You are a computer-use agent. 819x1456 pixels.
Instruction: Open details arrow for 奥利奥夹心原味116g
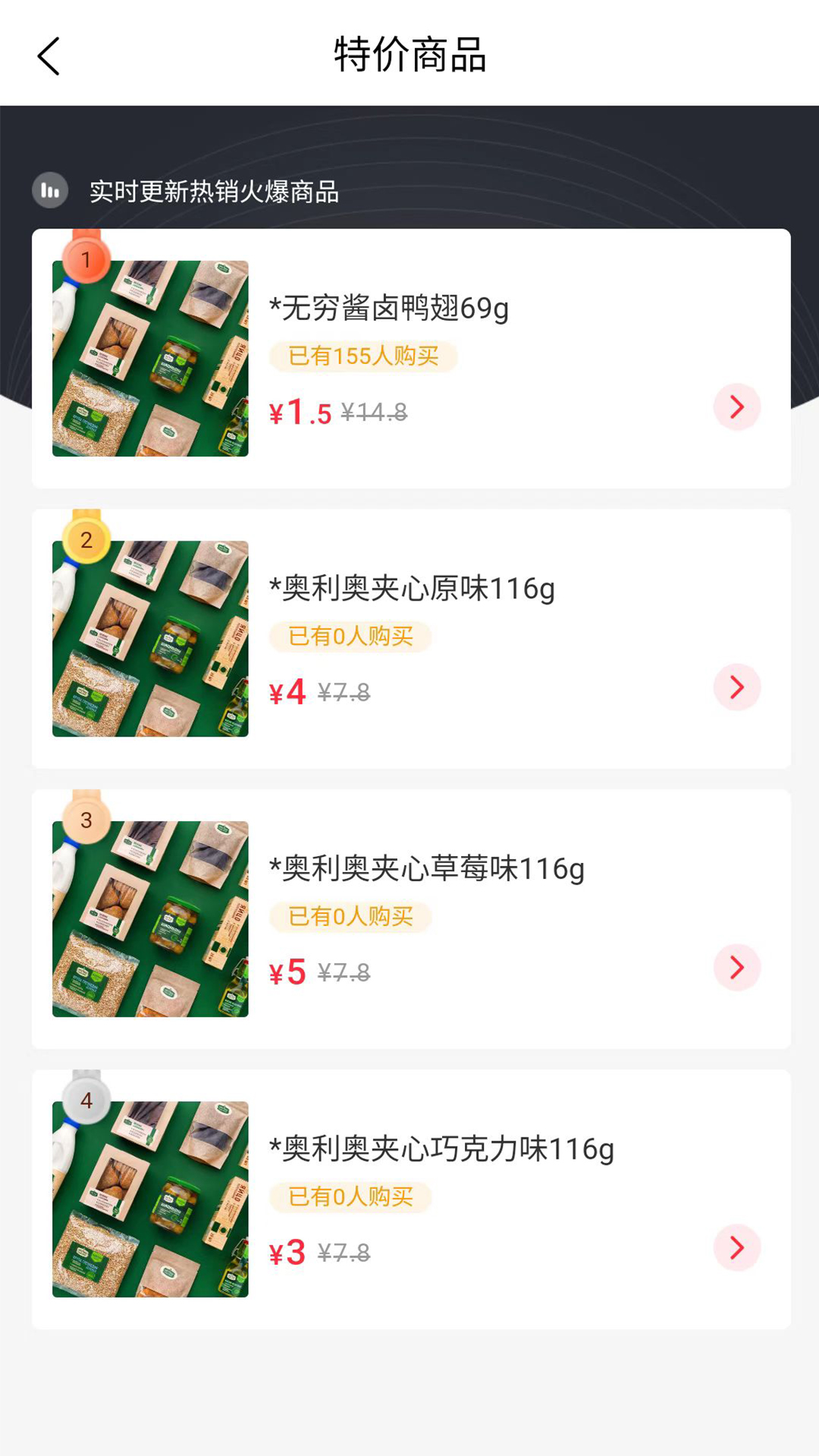(736, 687)
